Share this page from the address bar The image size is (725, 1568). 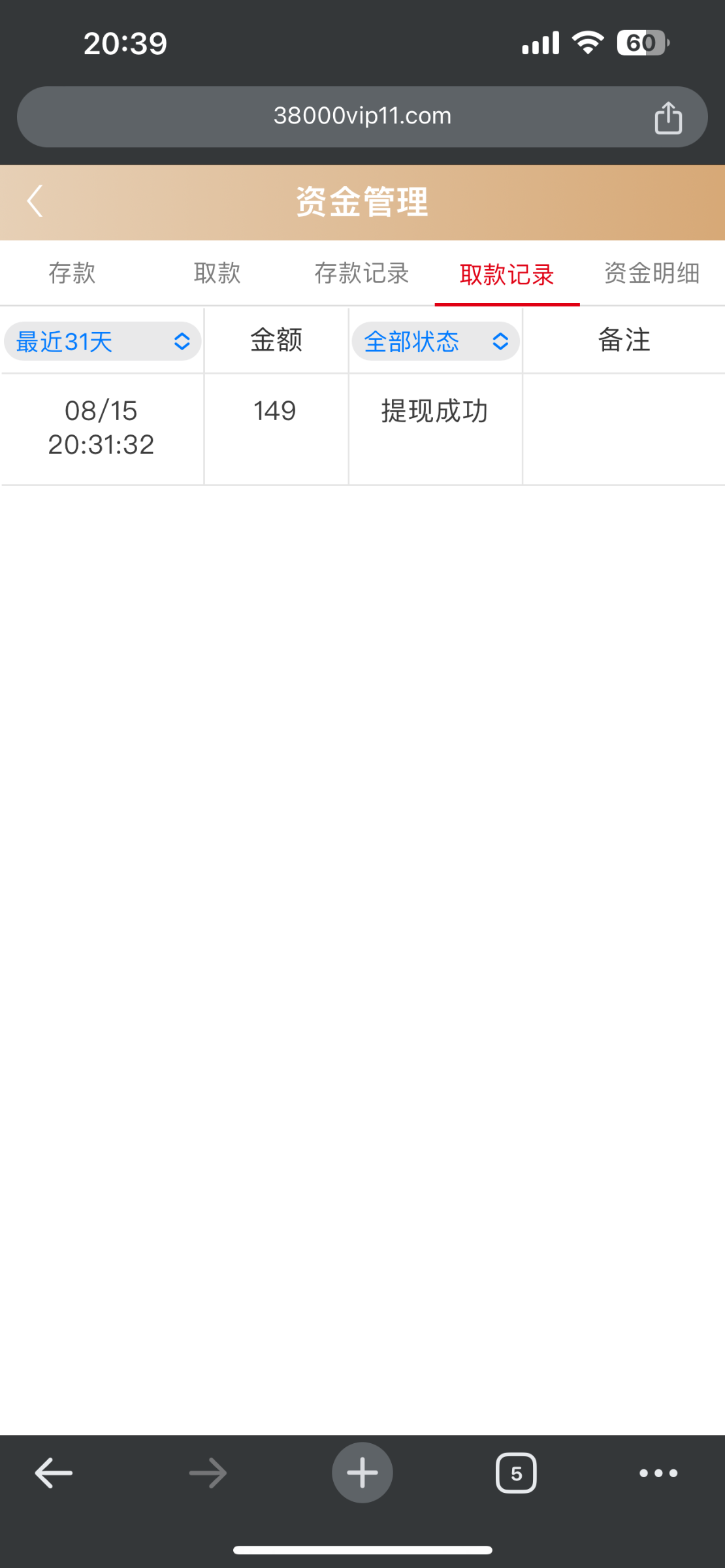coord(668,118)
